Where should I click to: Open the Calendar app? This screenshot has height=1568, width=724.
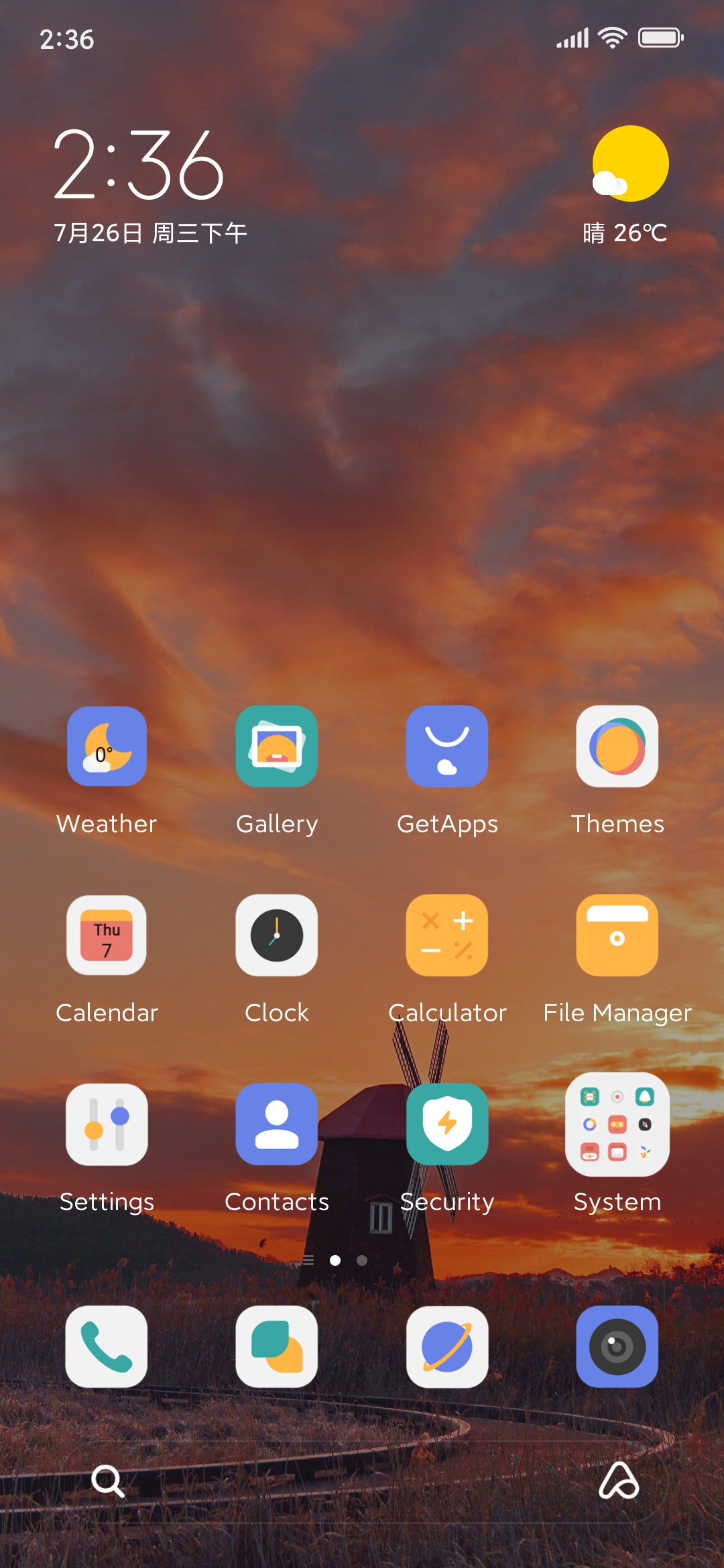[x=107, y=935]
